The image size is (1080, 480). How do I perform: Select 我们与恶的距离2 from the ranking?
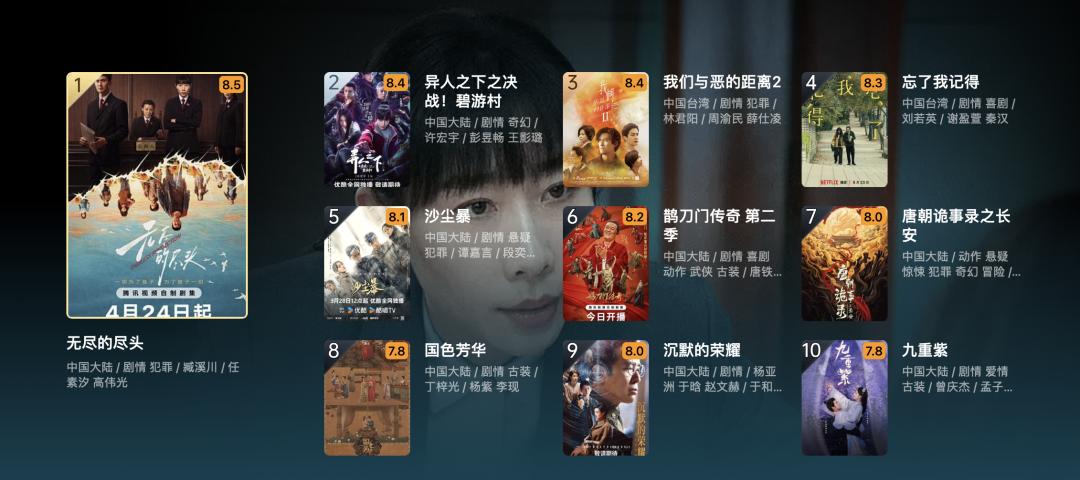tap(605, 130)
